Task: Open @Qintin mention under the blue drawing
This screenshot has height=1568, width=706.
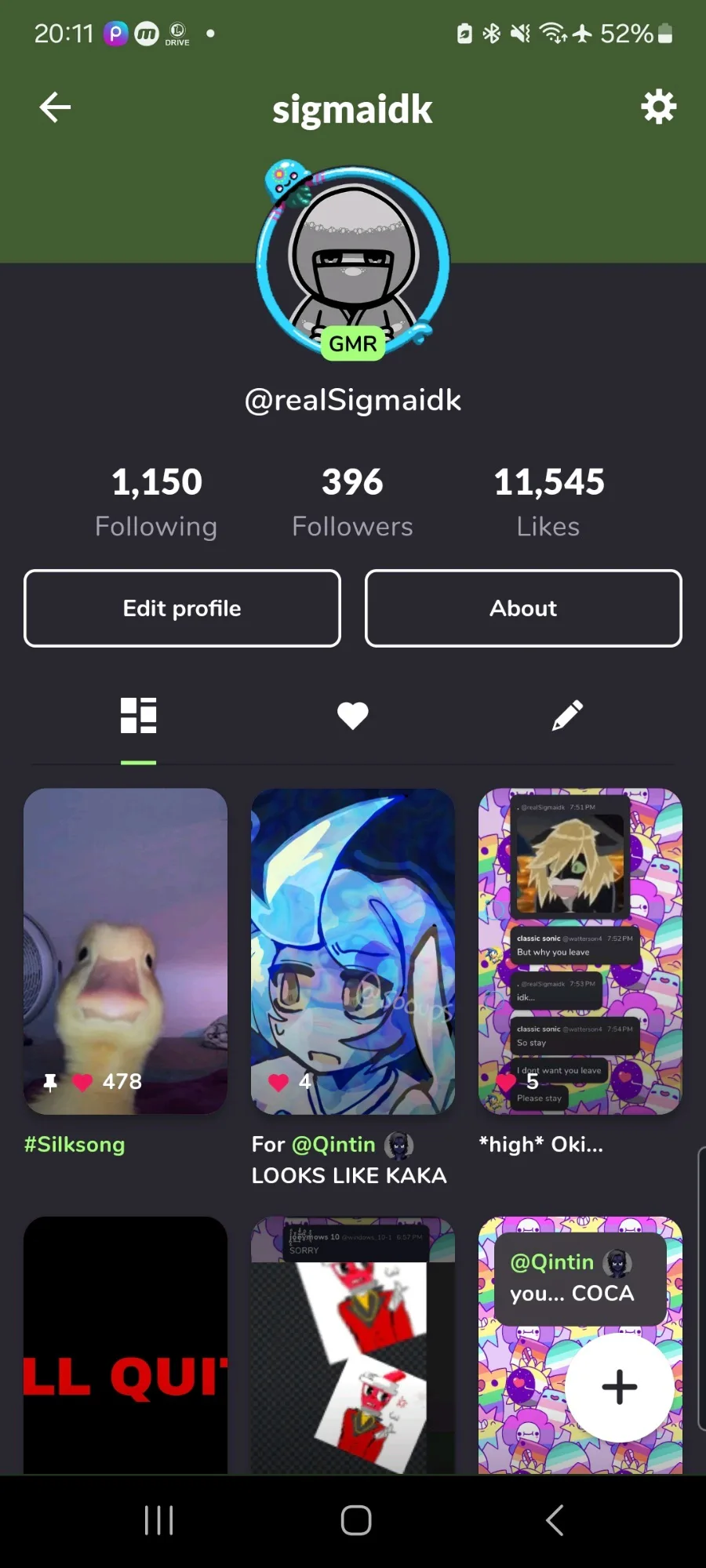Action: coord(333,1145)
